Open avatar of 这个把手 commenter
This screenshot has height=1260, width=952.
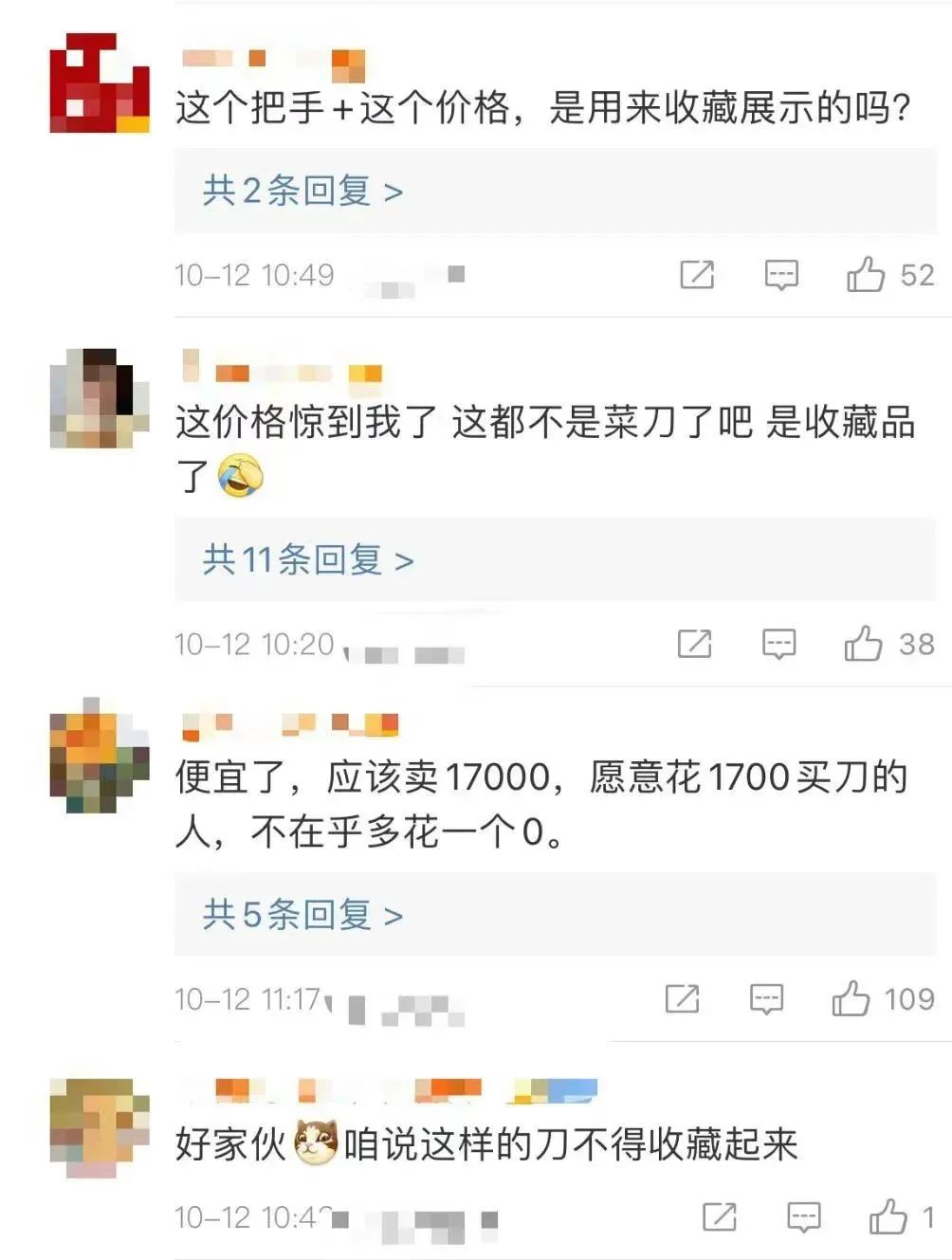click(100, 83)
